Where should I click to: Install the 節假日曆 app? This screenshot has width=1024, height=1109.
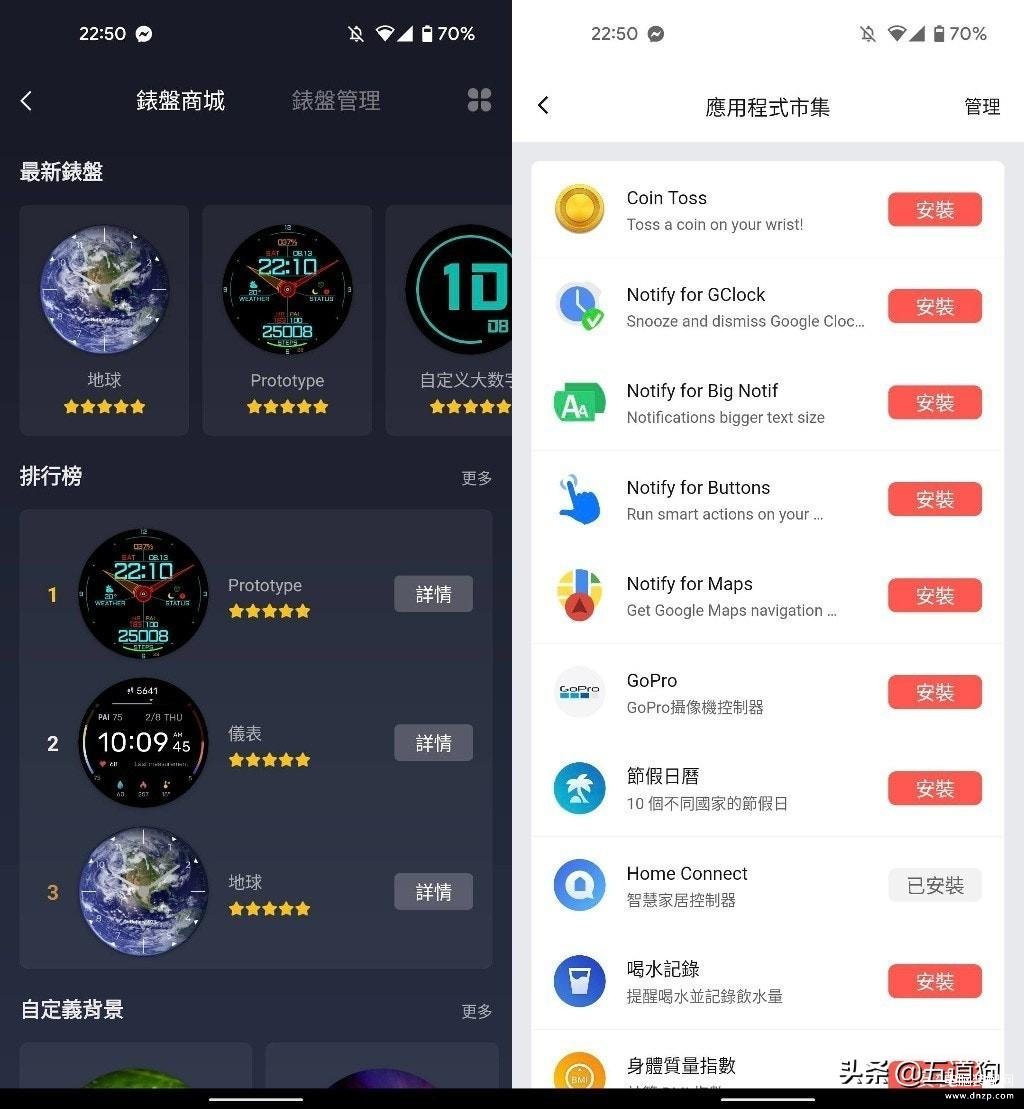934,789
